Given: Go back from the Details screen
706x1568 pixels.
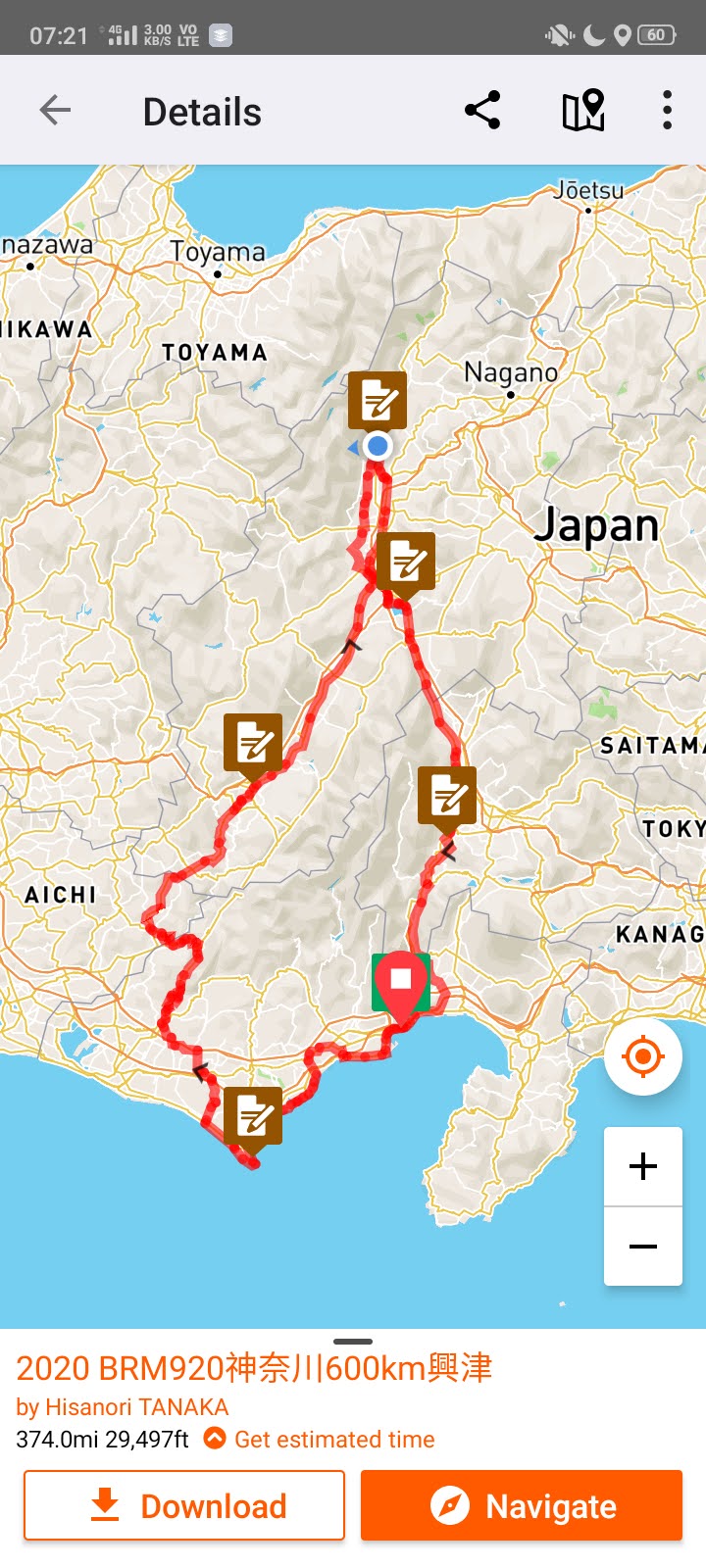Looking at the screenshot, I should point(55,111).
